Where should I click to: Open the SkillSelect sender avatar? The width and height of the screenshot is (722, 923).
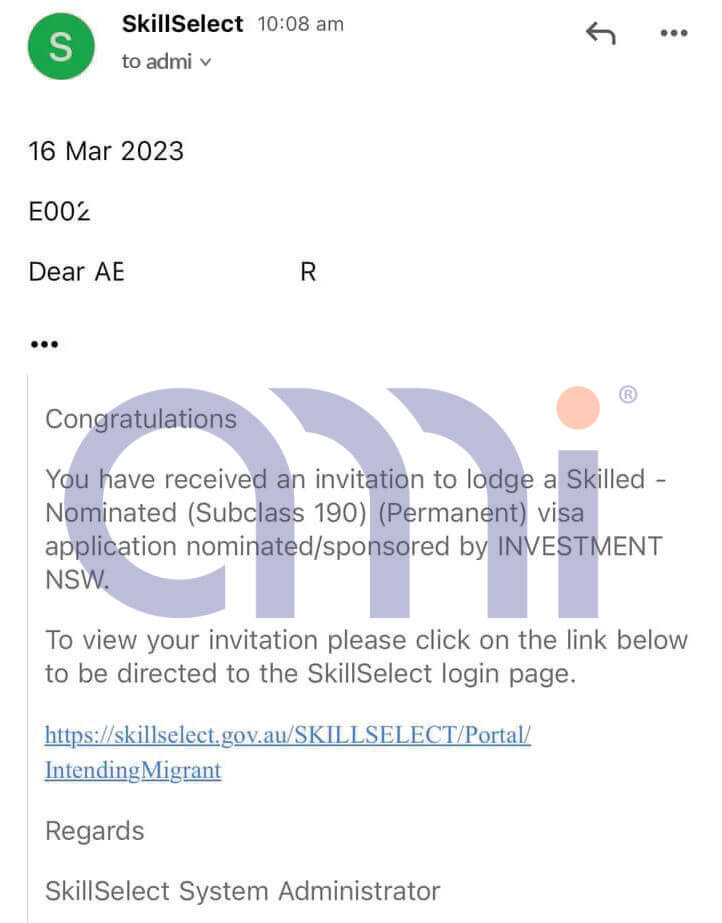coord(61,46)
